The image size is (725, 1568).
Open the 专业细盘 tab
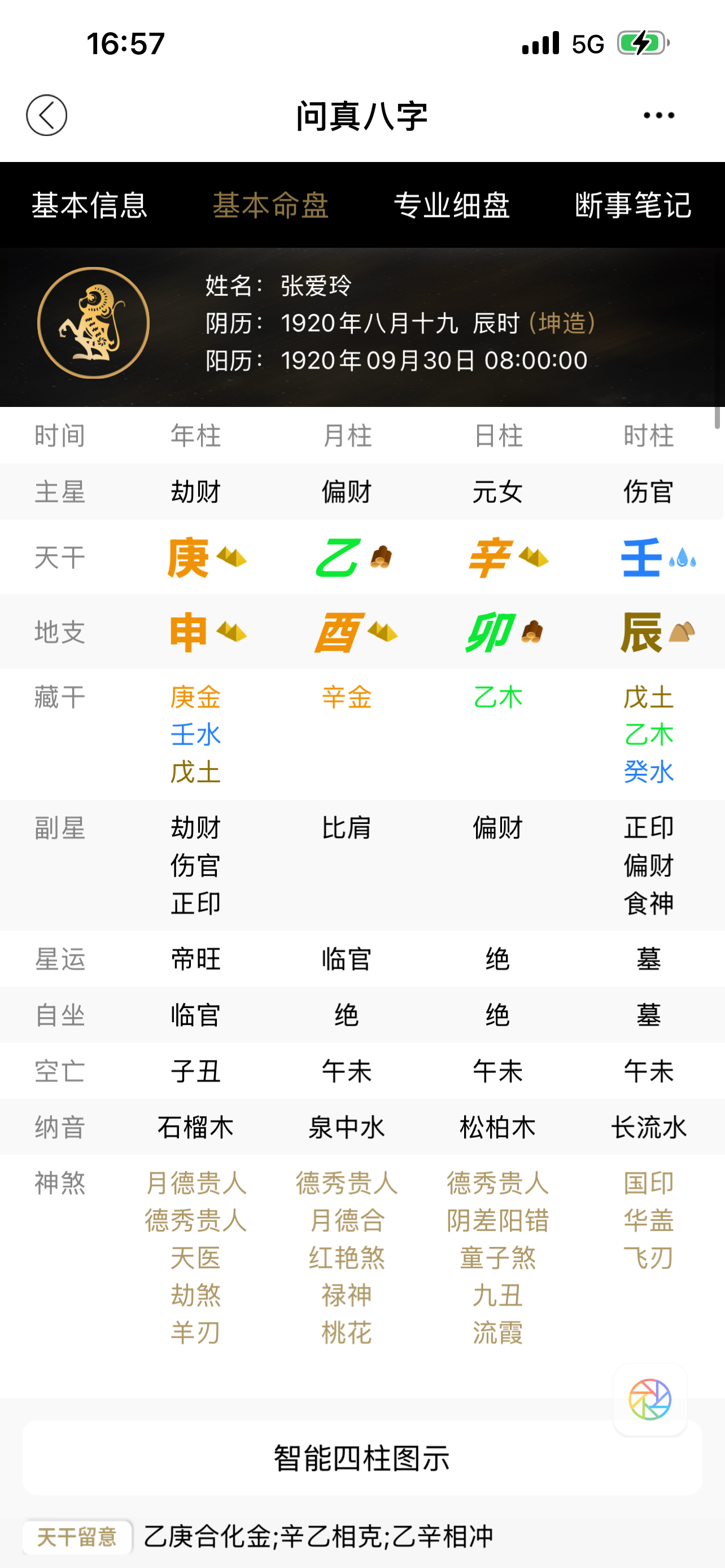pos(452,205)
